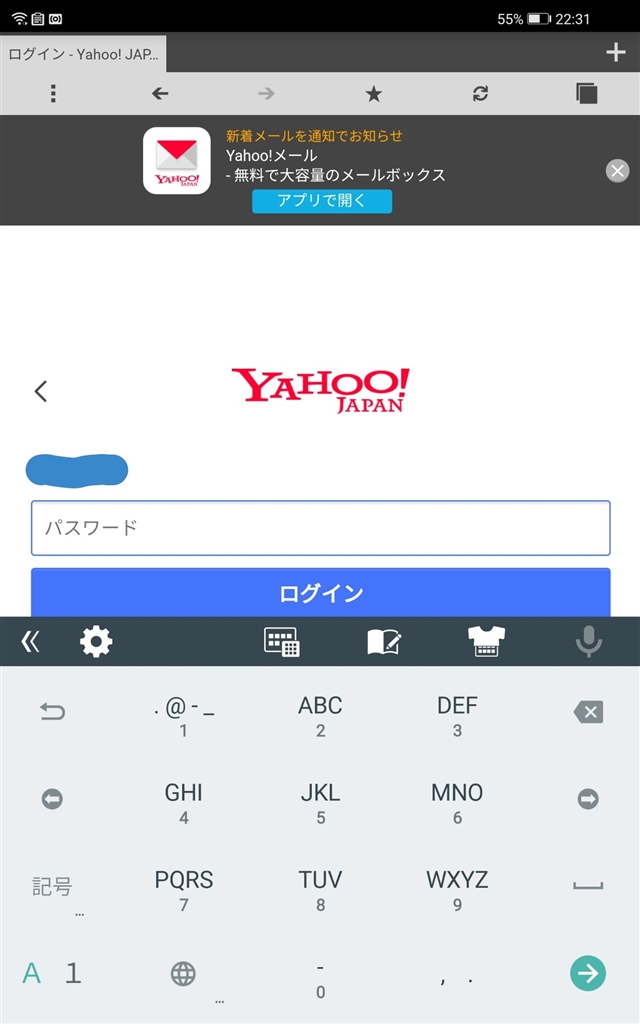Open keyboard settings gear
The image size is (640, 1024).
point(96,642)
